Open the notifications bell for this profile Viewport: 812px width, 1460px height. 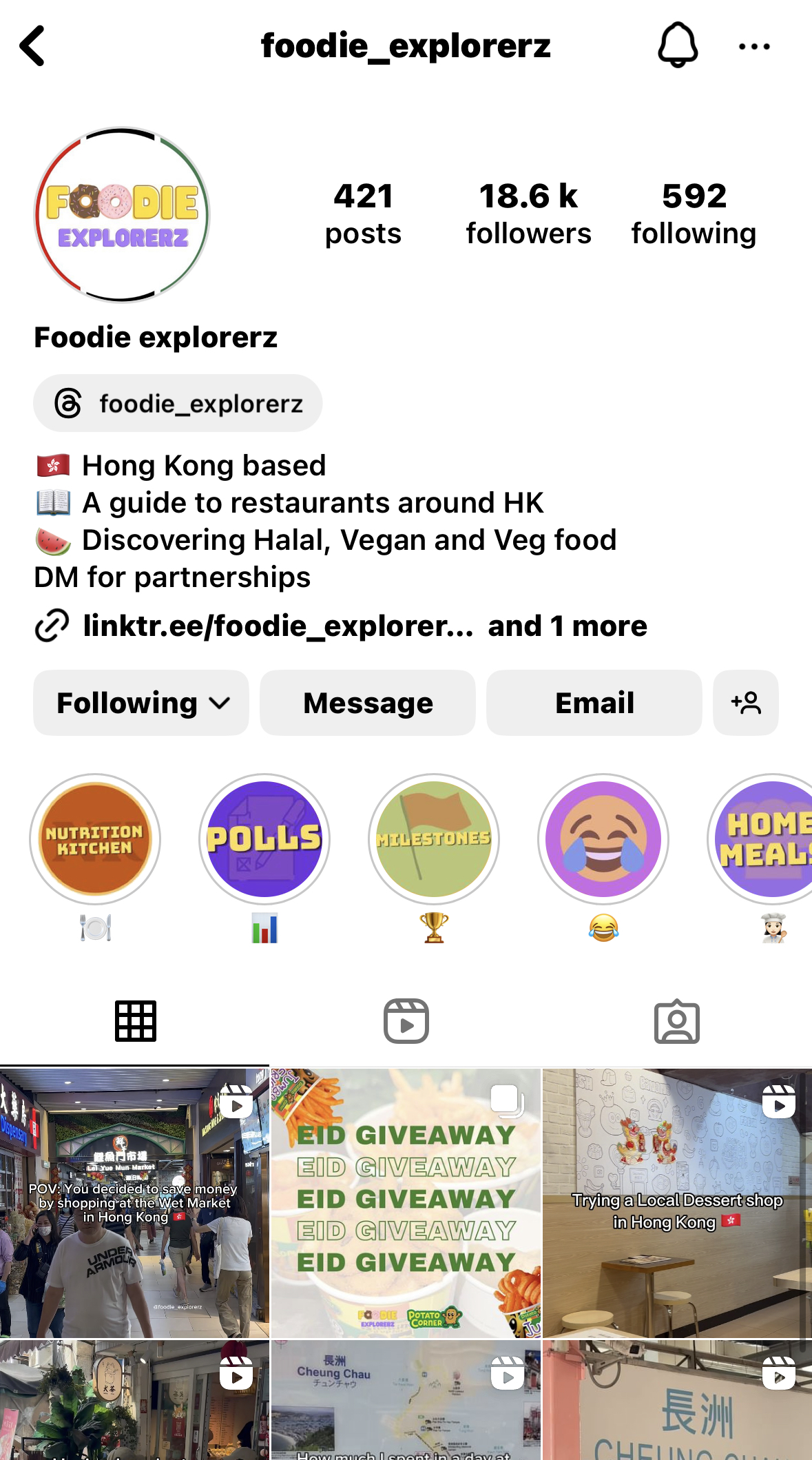(678, 45)
